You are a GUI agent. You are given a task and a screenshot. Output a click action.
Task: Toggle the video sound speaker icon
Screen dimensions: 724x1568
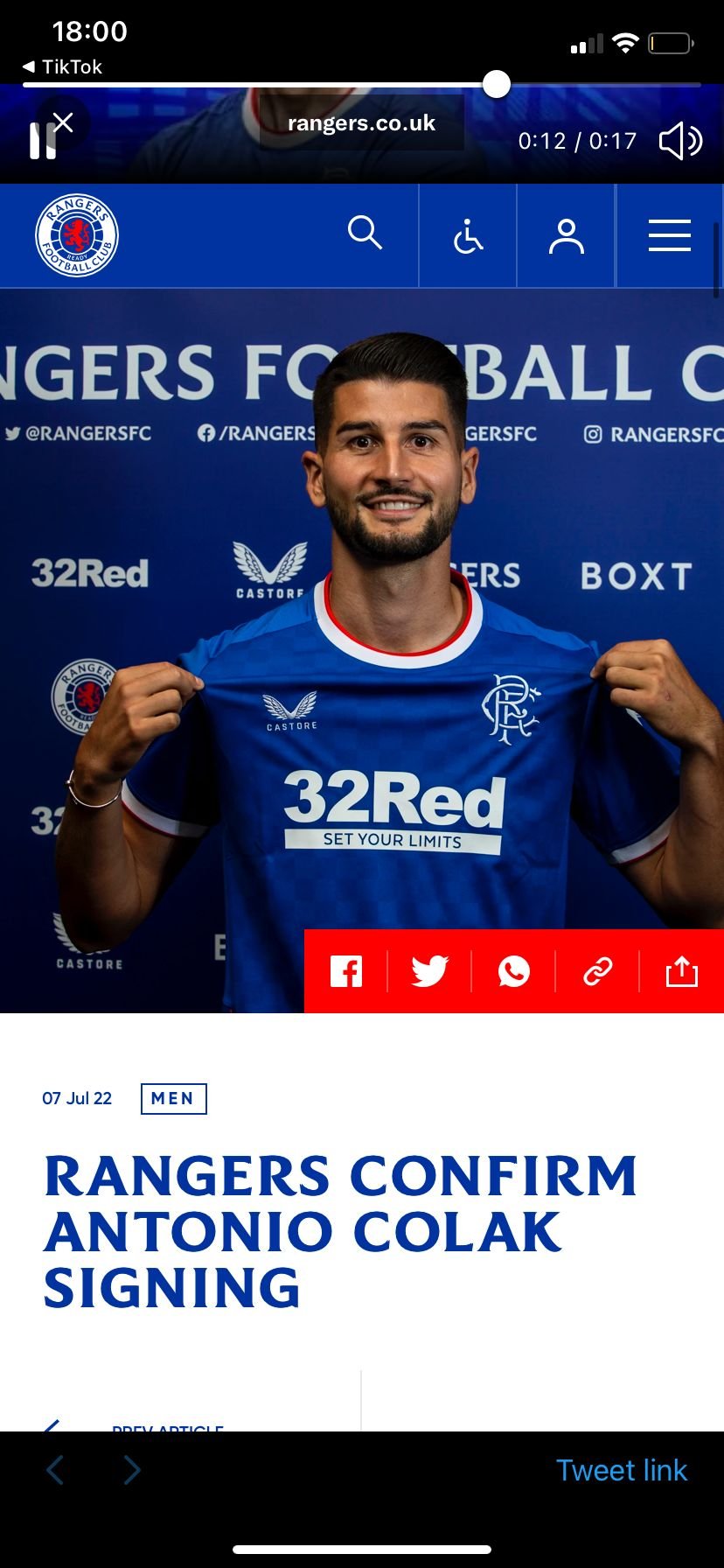[680, 141]
